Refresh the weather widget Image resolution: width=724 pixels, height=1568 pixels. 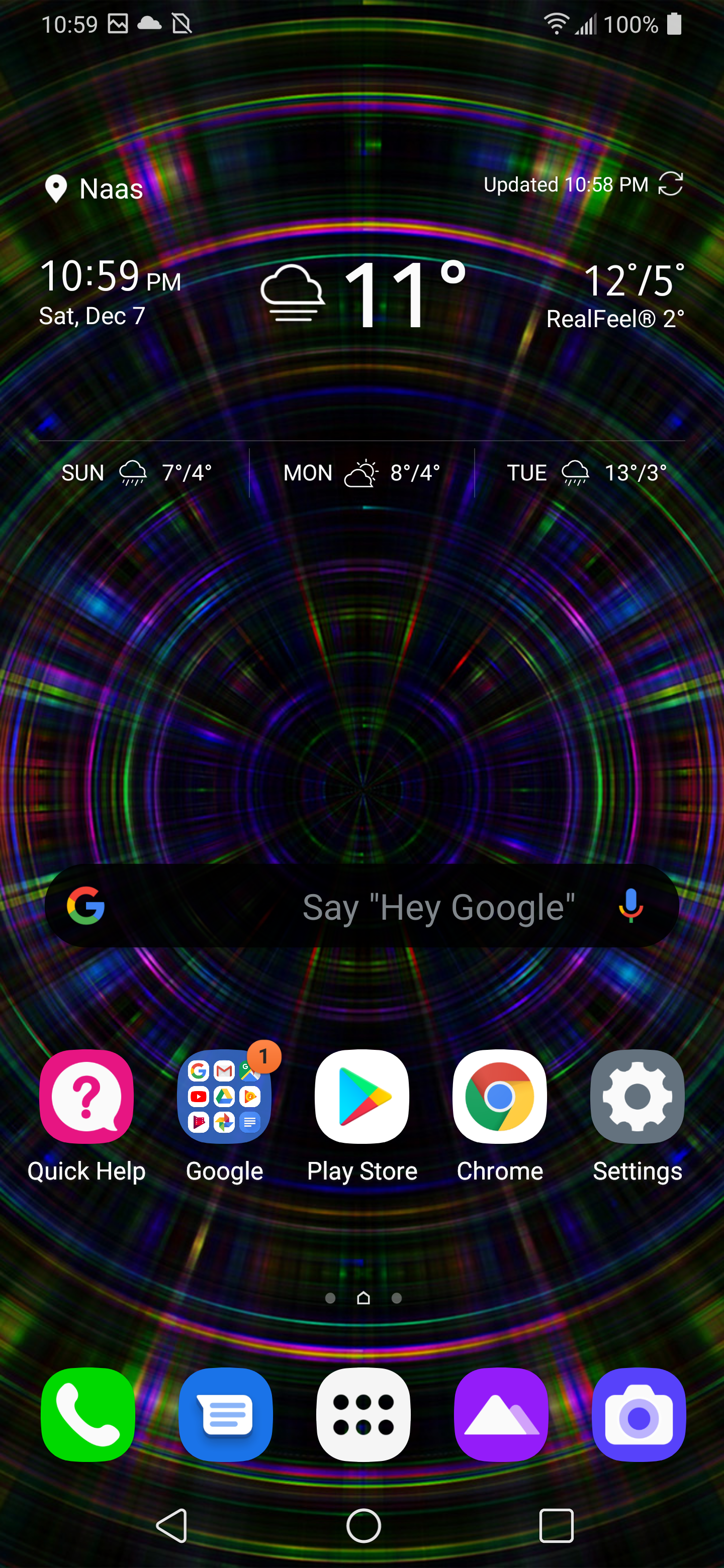tap(670, 183)
